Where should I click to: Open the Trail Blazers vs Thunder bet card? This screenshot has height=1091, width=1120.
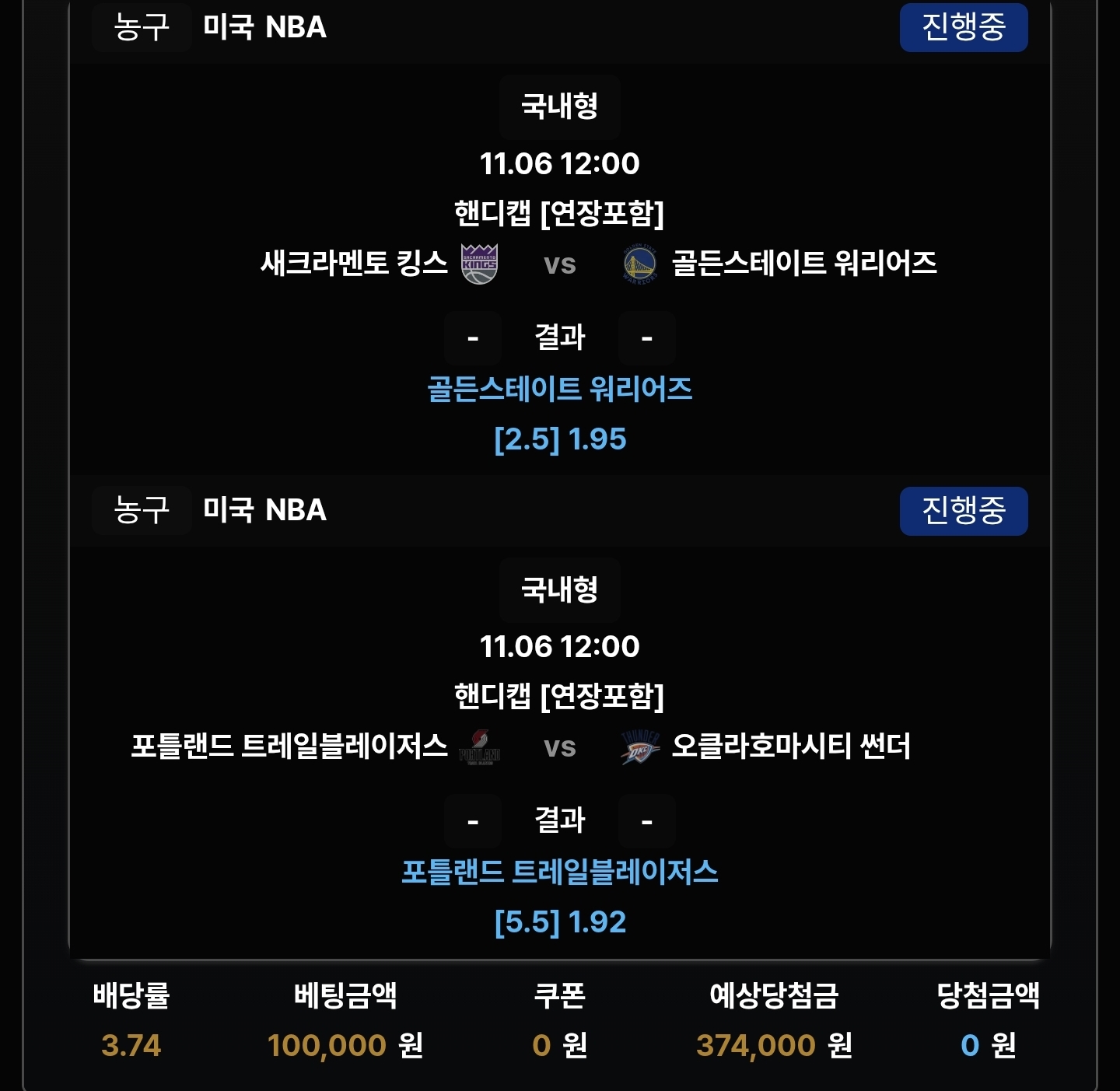(559, 747)
